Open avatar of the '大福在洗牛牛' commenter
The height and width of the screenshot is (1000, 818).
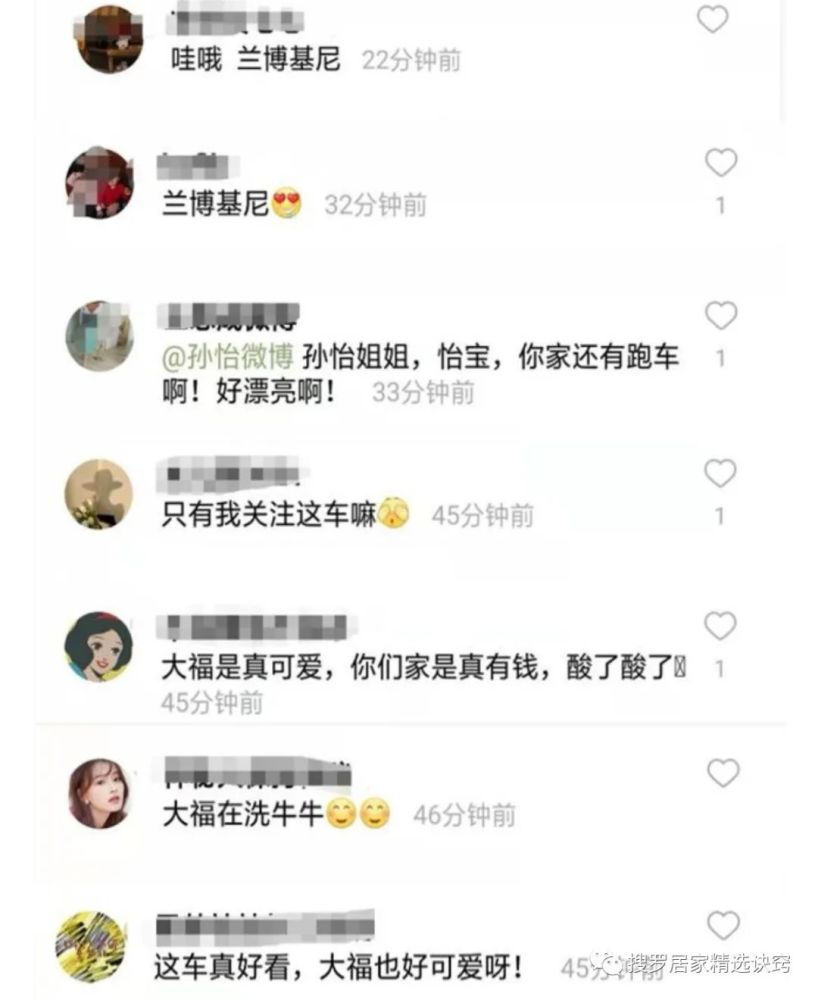98,793
